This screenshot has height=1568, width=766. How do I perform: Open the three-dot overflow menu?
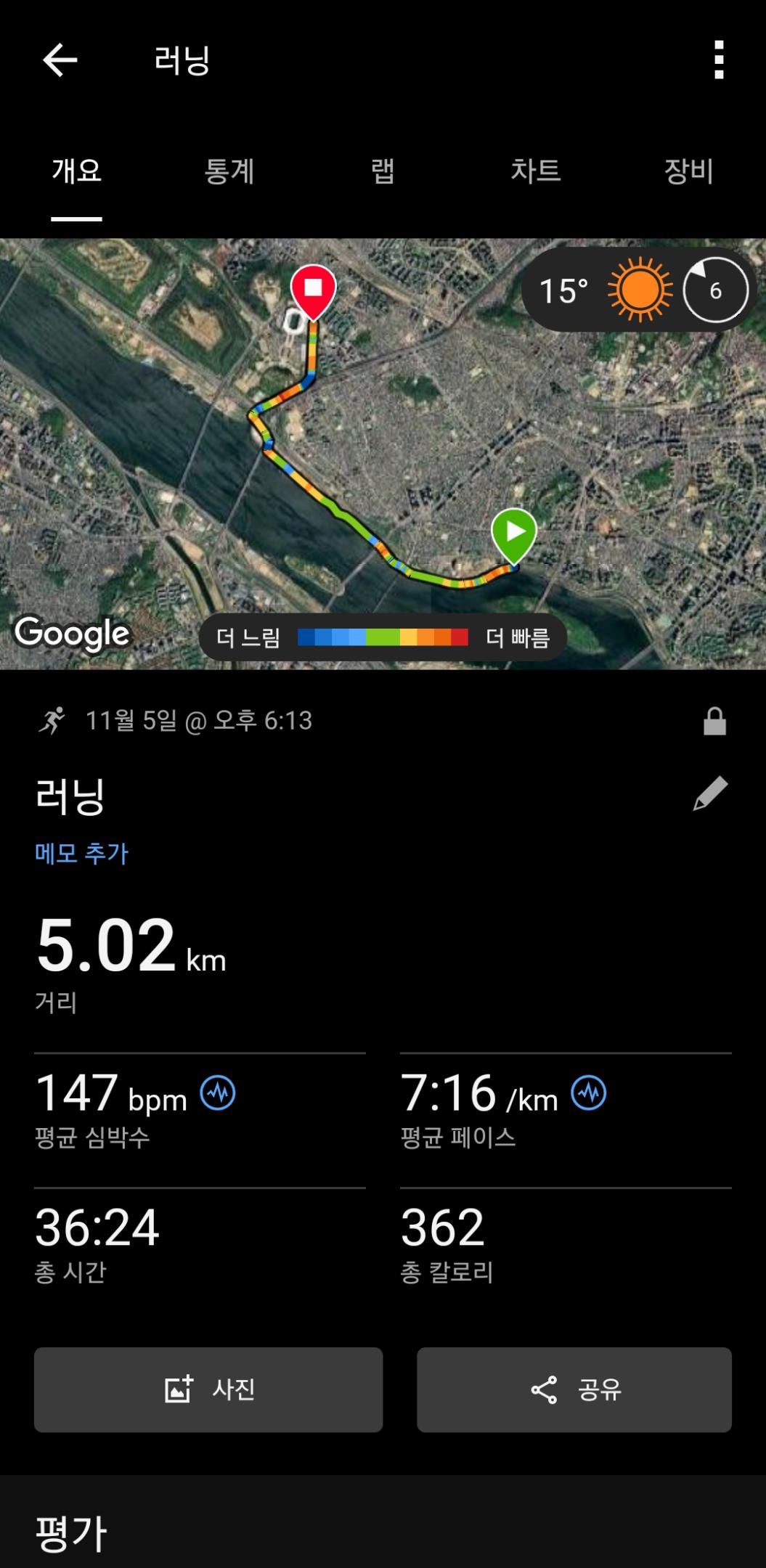tap(720, 60)
